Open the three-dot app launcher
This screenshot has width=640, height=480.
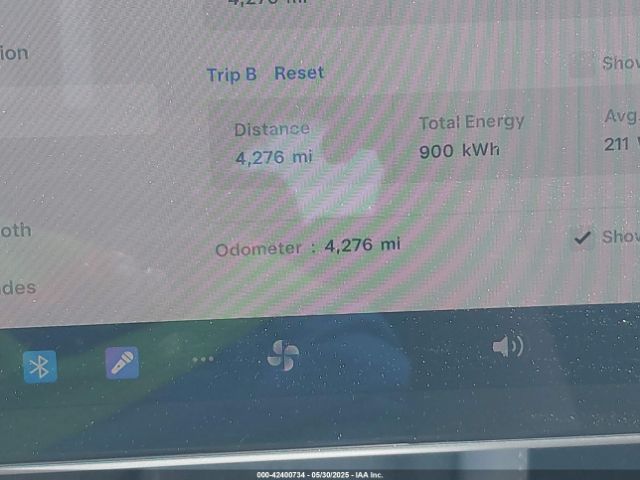pyautogui.click(x=203, y=359)
